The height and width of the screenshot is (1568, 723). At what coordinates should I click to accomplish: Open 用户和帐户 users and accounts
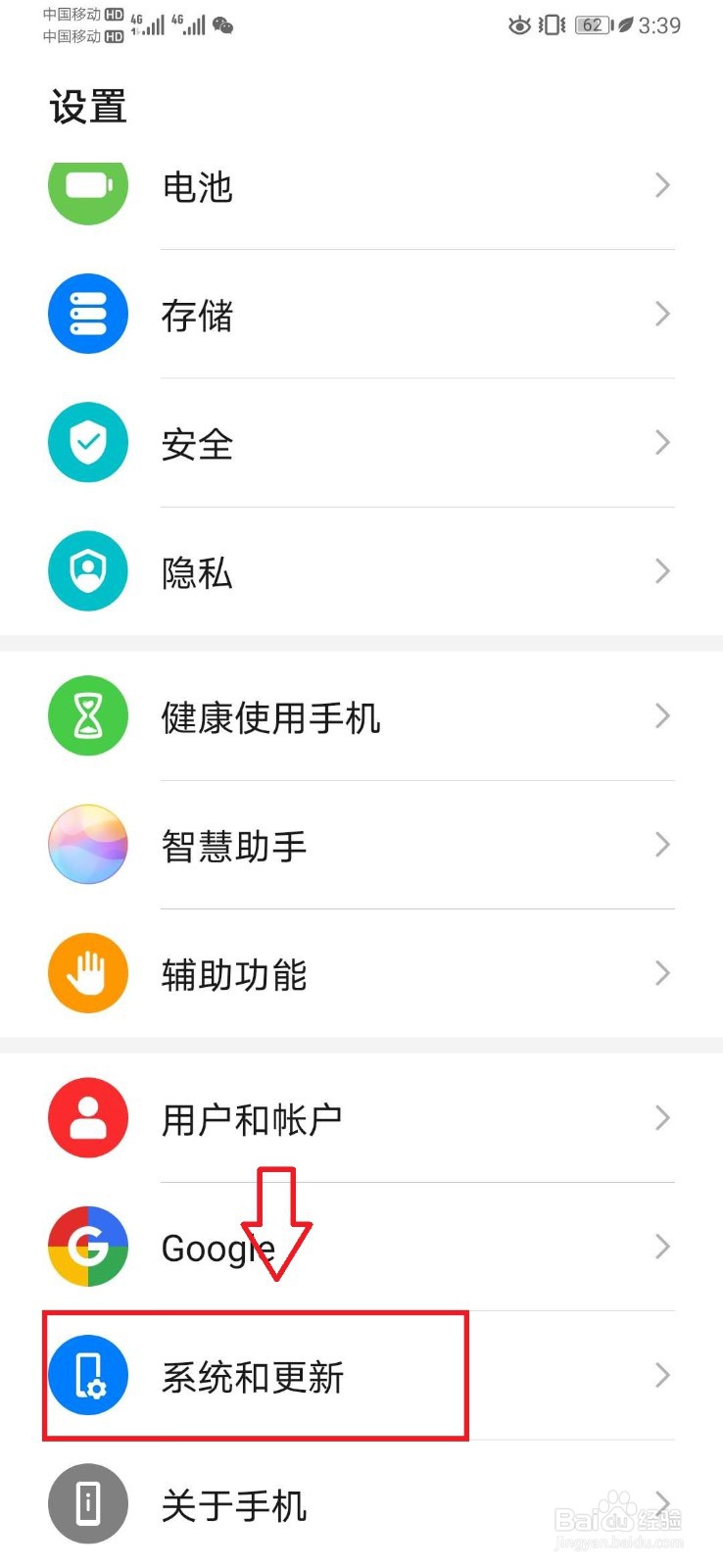click(x=361, y=1118)
